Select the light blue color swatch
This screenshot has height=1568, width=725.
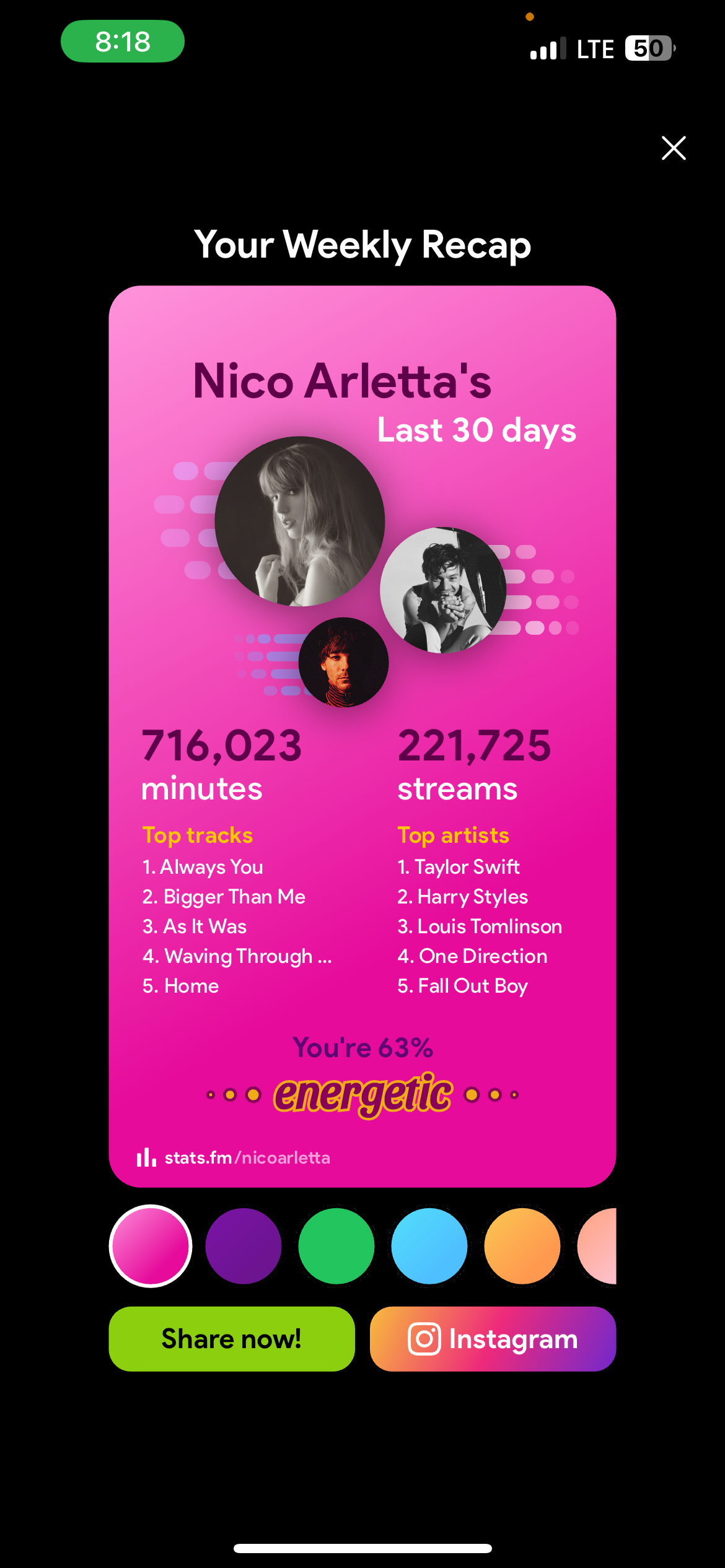click(429, 1245)
